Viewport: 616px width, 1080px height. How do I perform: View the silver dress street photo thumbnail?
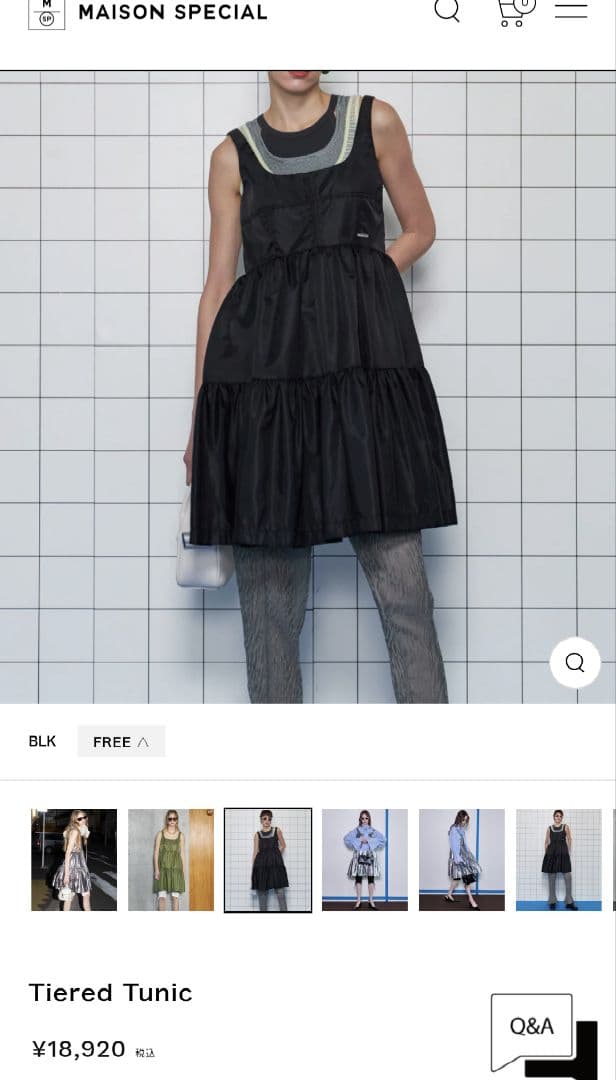tap(74, 860)
